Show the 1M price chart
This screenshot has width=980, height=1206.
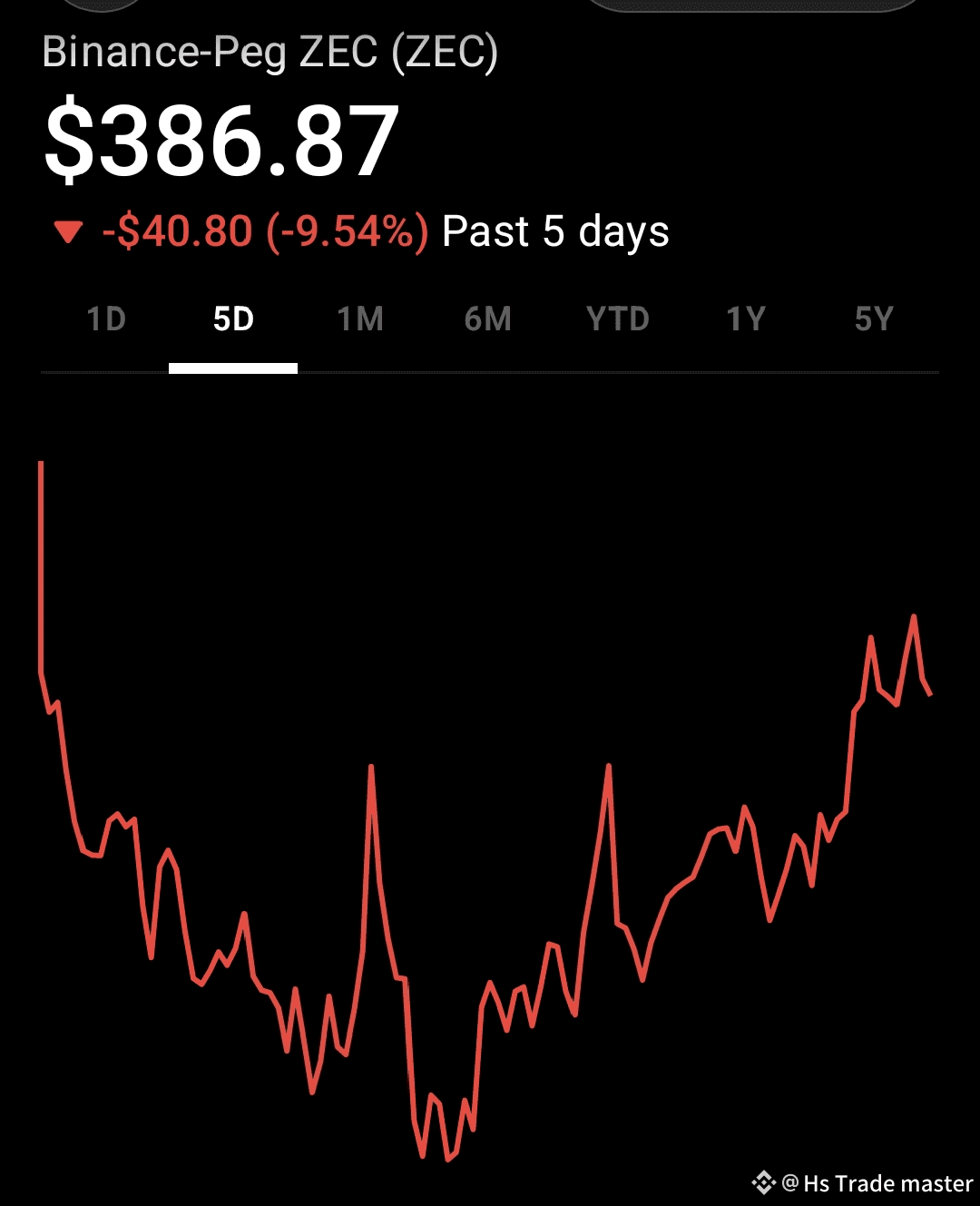tap(360, 319)
